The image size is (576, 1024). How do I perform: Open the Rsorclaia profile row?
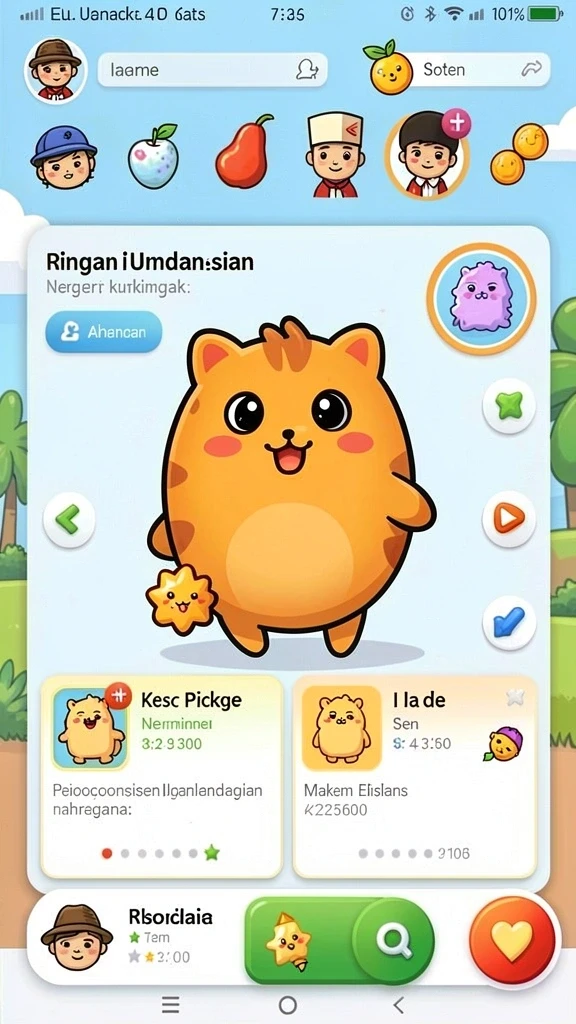coord(131,938)
